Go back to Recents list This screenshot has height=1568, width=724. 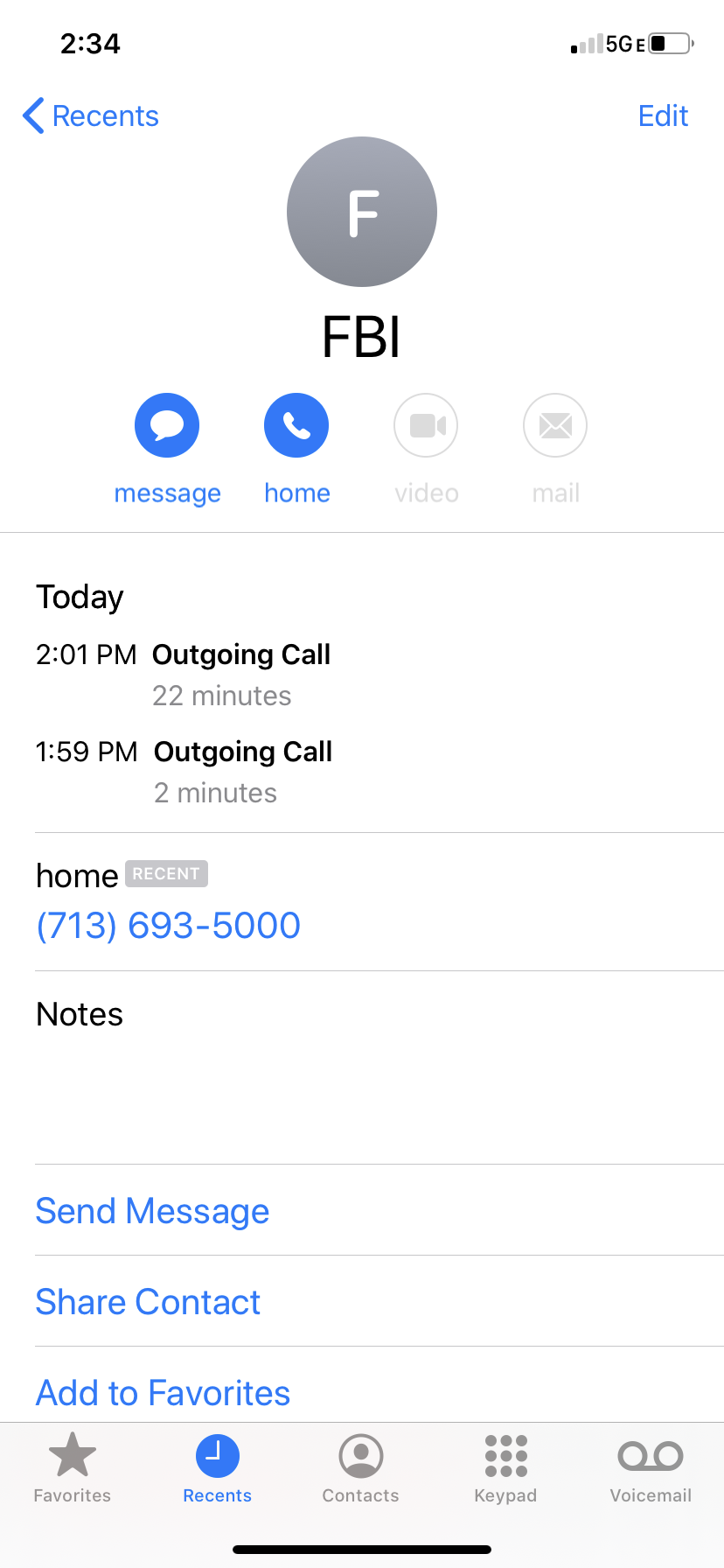(x=91, y=116)
